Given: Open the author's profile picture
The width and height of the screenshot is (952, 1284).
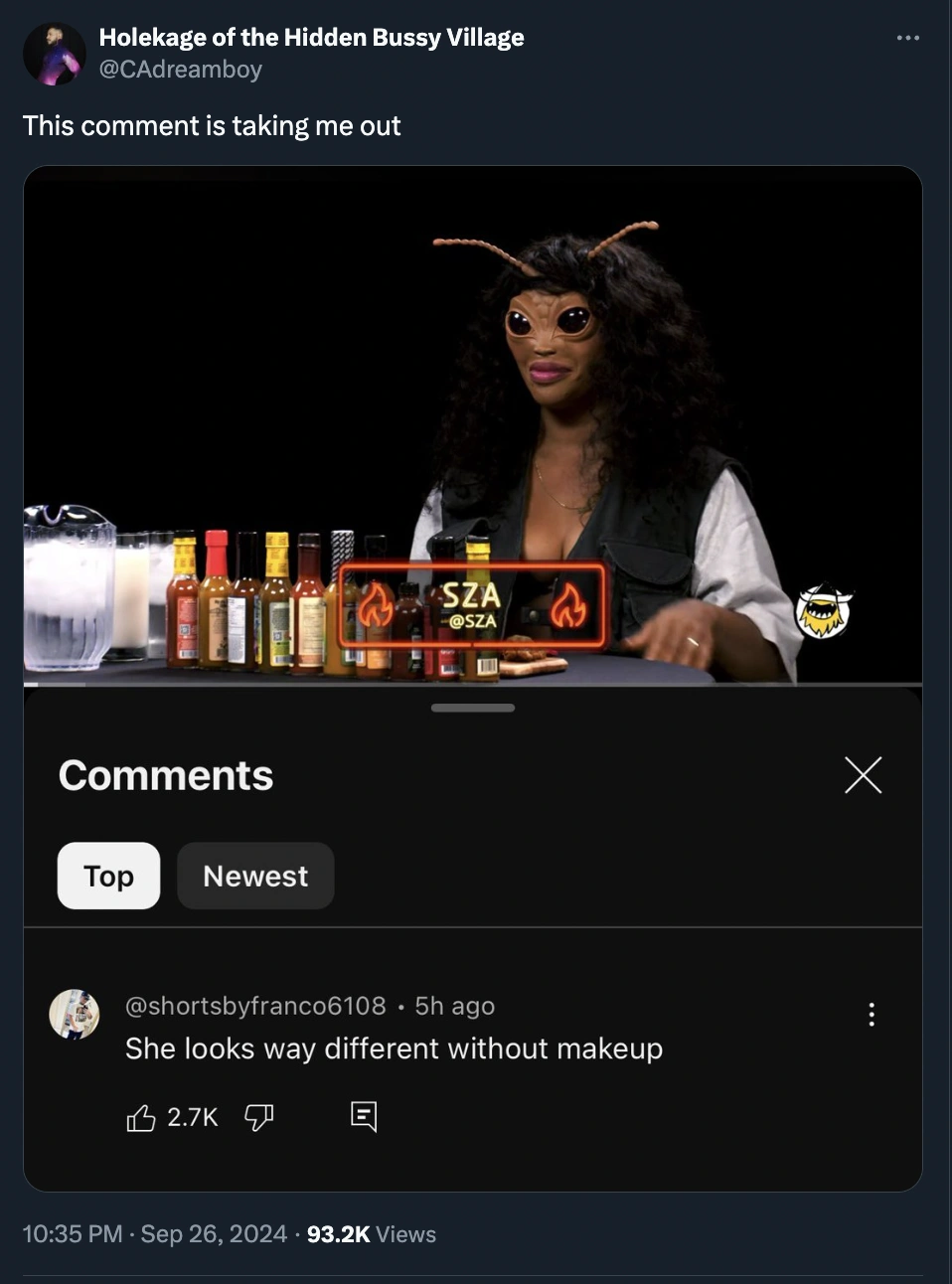Looking at the screenshot, I should tap(54, 54).
